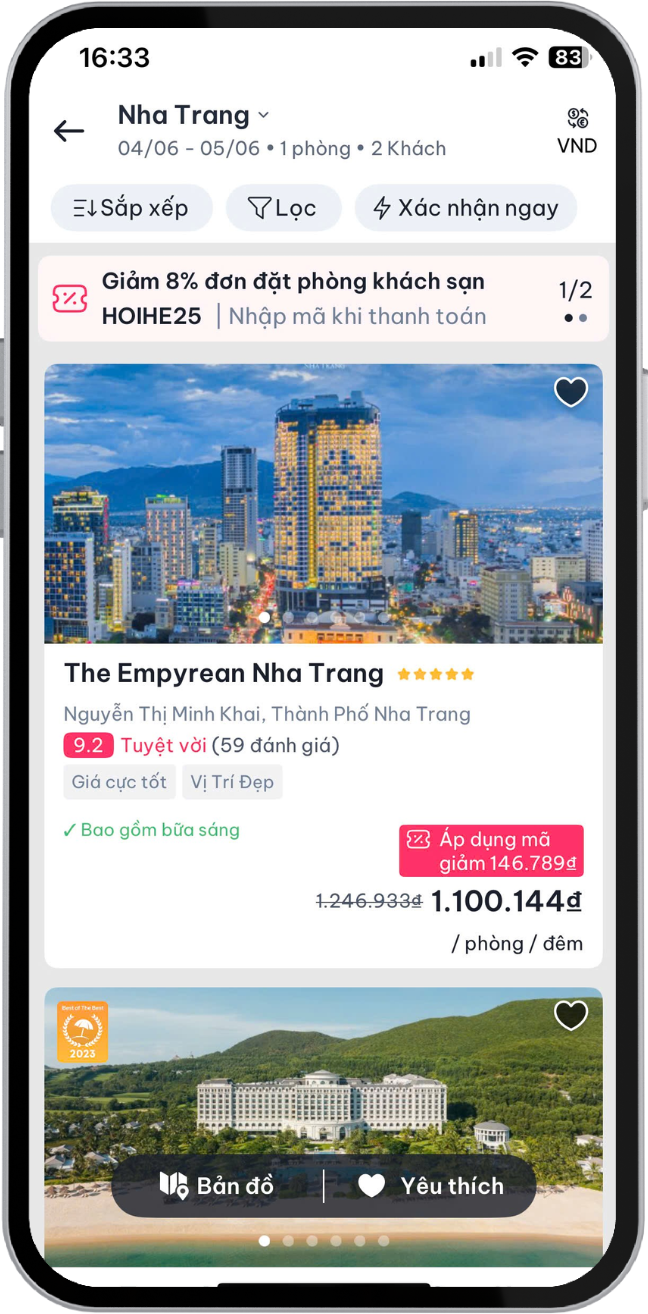
Task: Enable the Xác nhận ngay filter chip
Action: click(465, 208)
